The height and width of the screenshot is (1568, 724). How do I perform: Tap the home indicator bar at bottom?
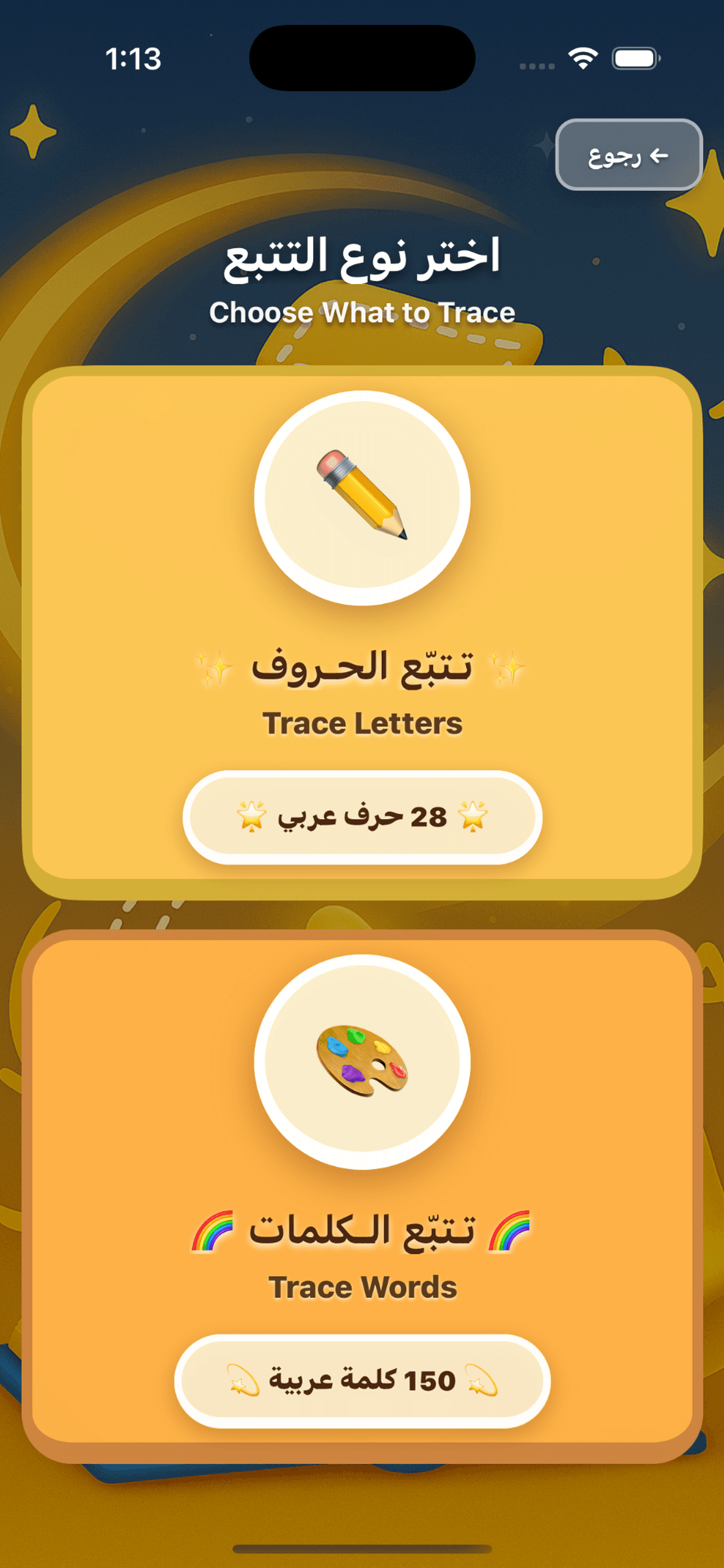click(x=361, y=1550)
